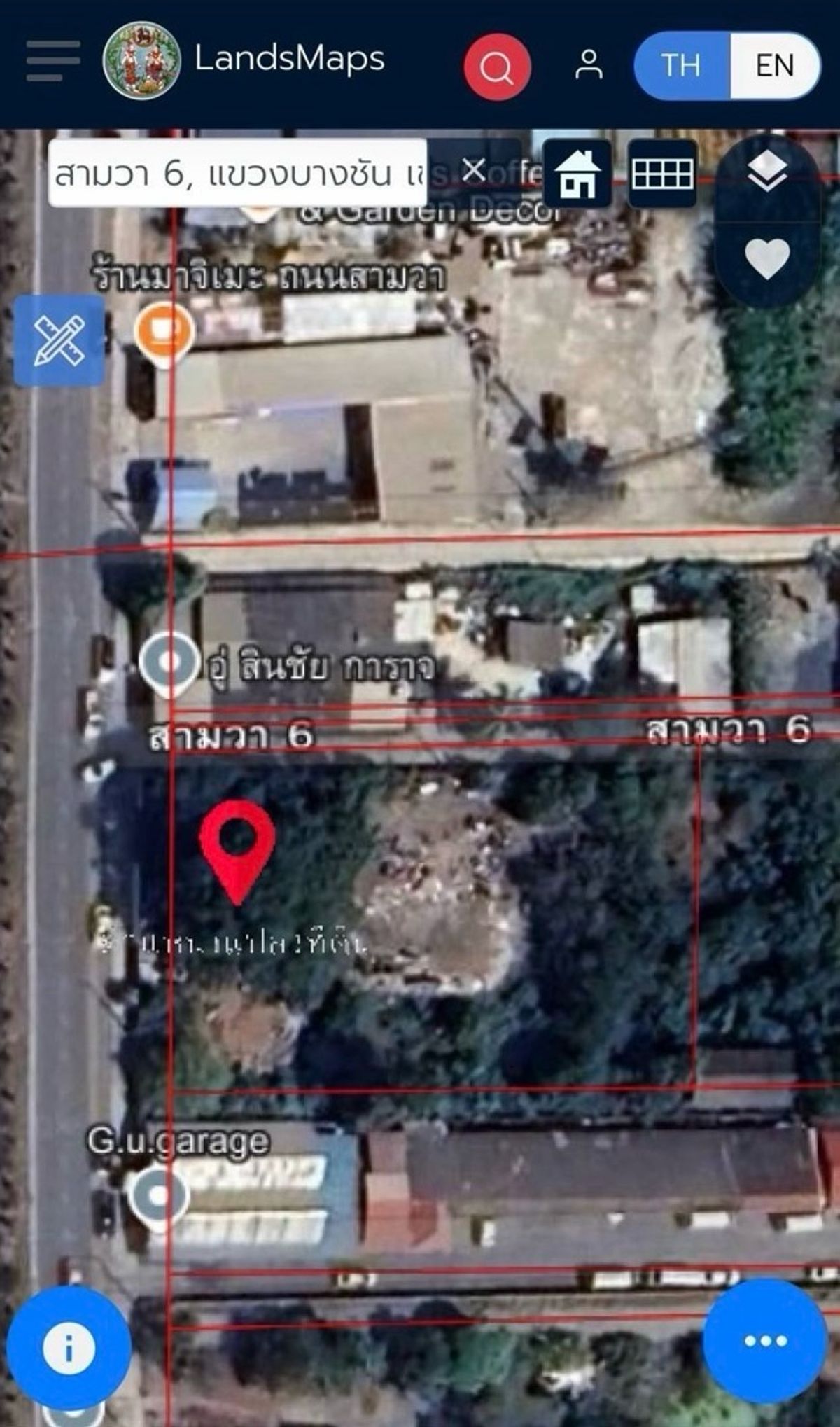Open the ruler and pencil measure tool
Image resolution: width=840 pixels, height=1427 pixels.
tap(59, 340)
